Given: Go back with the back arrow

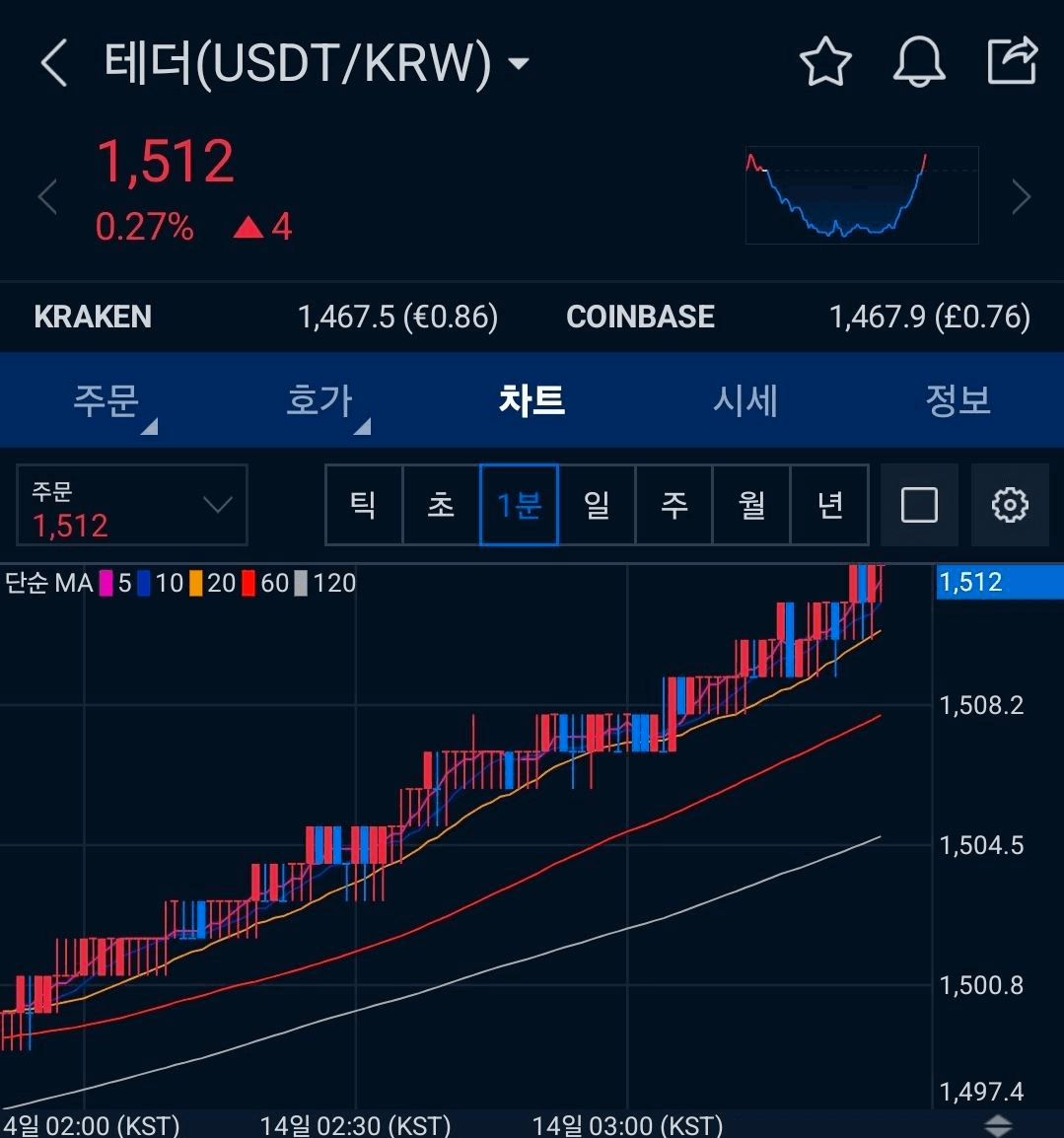Looking at the screenshot, I should [x=53, y=61].
